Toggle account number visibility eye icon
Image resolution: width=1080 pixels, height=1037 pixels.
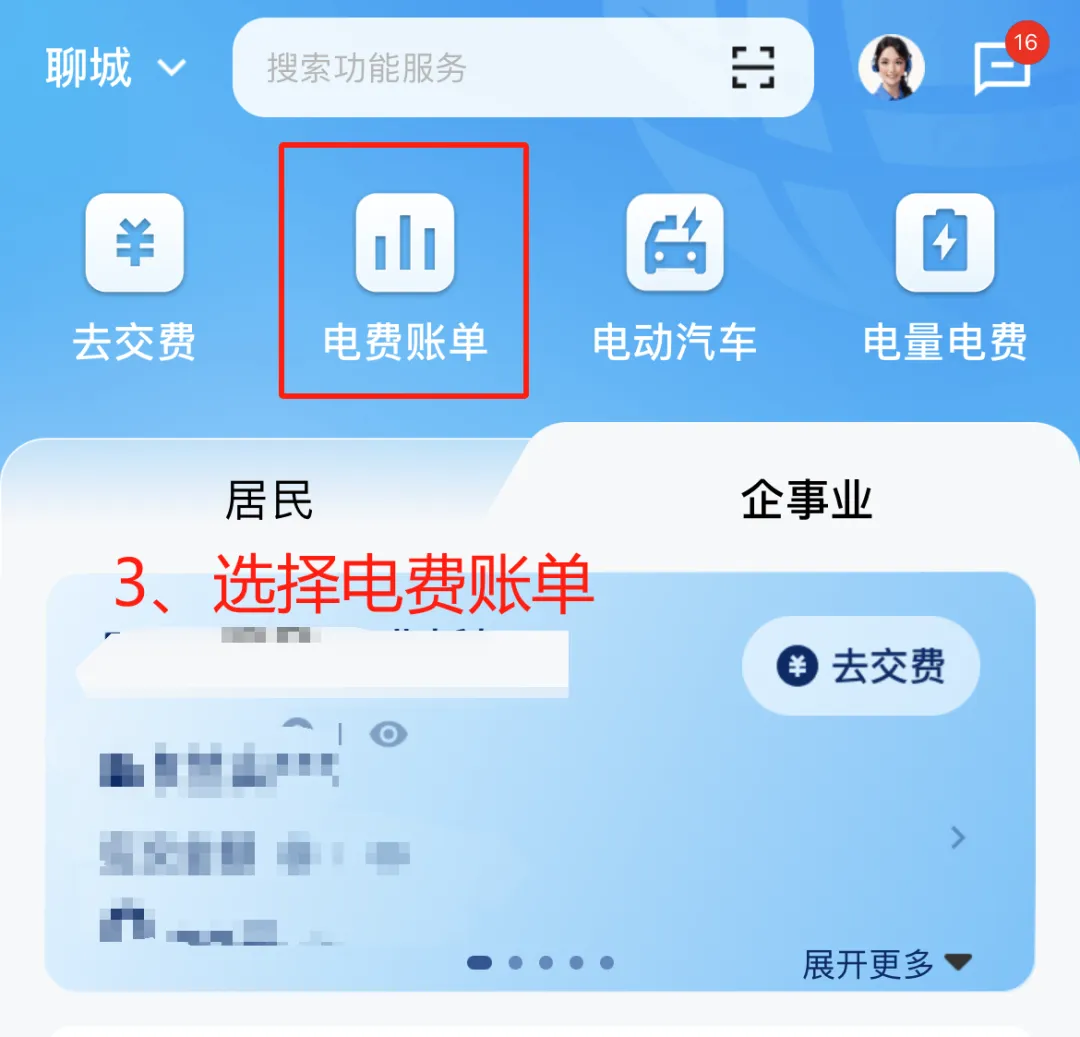[x=388, y=735]
